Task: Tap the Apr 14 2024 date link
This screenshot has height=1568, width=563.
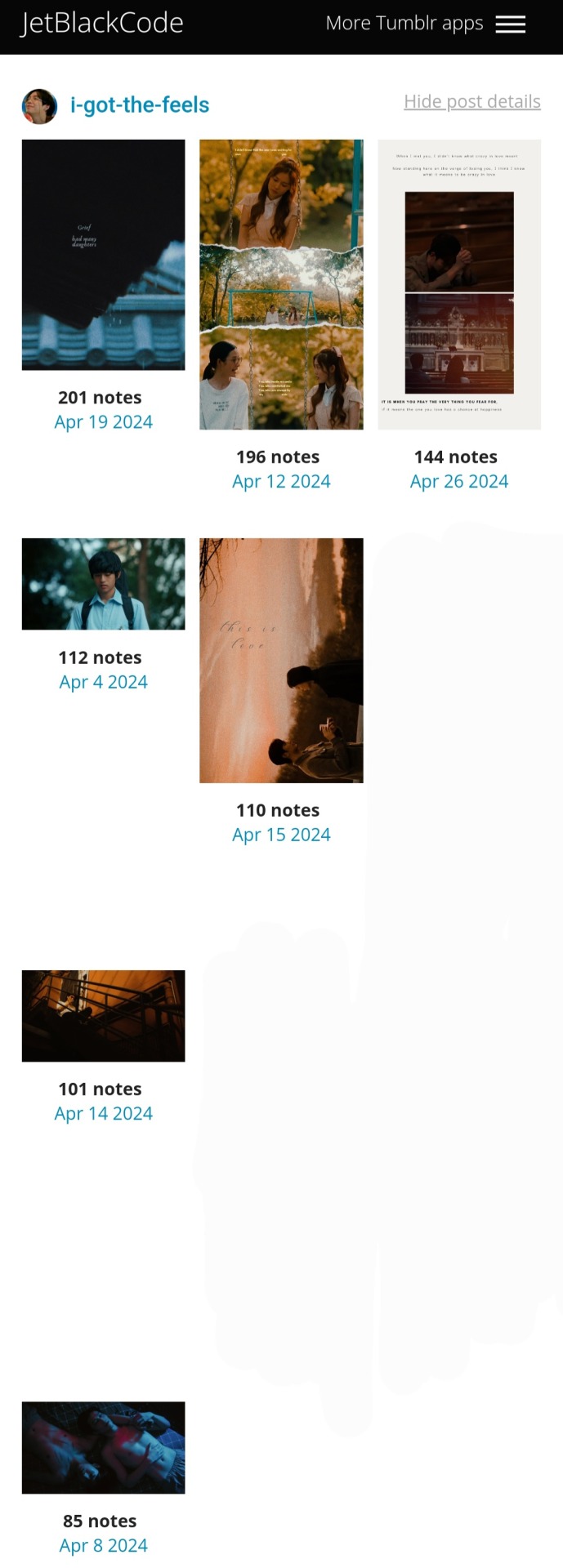Action: 103,1114
